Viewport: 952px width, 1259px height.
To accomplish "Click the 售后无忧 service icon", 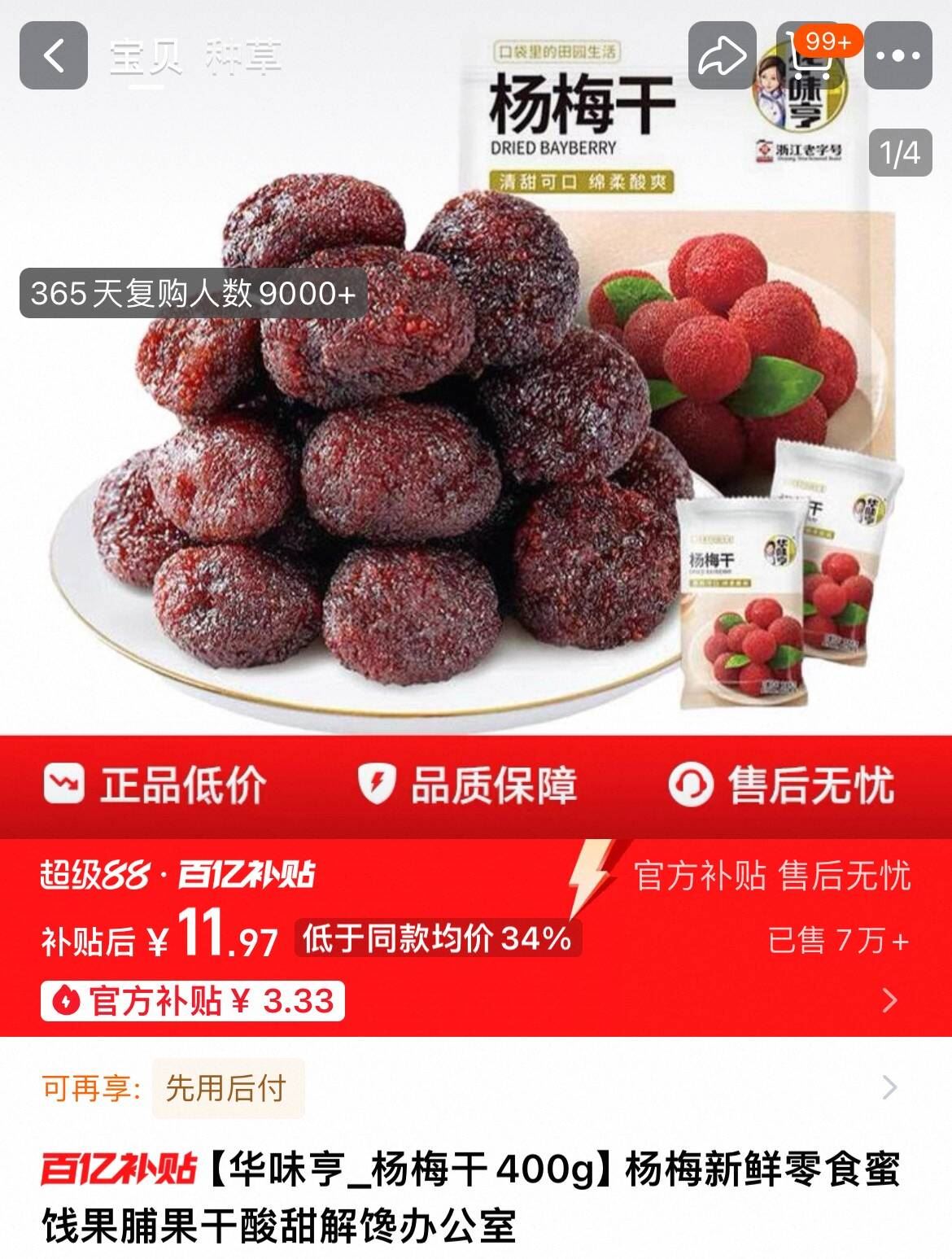I will [x=692, y=785].
